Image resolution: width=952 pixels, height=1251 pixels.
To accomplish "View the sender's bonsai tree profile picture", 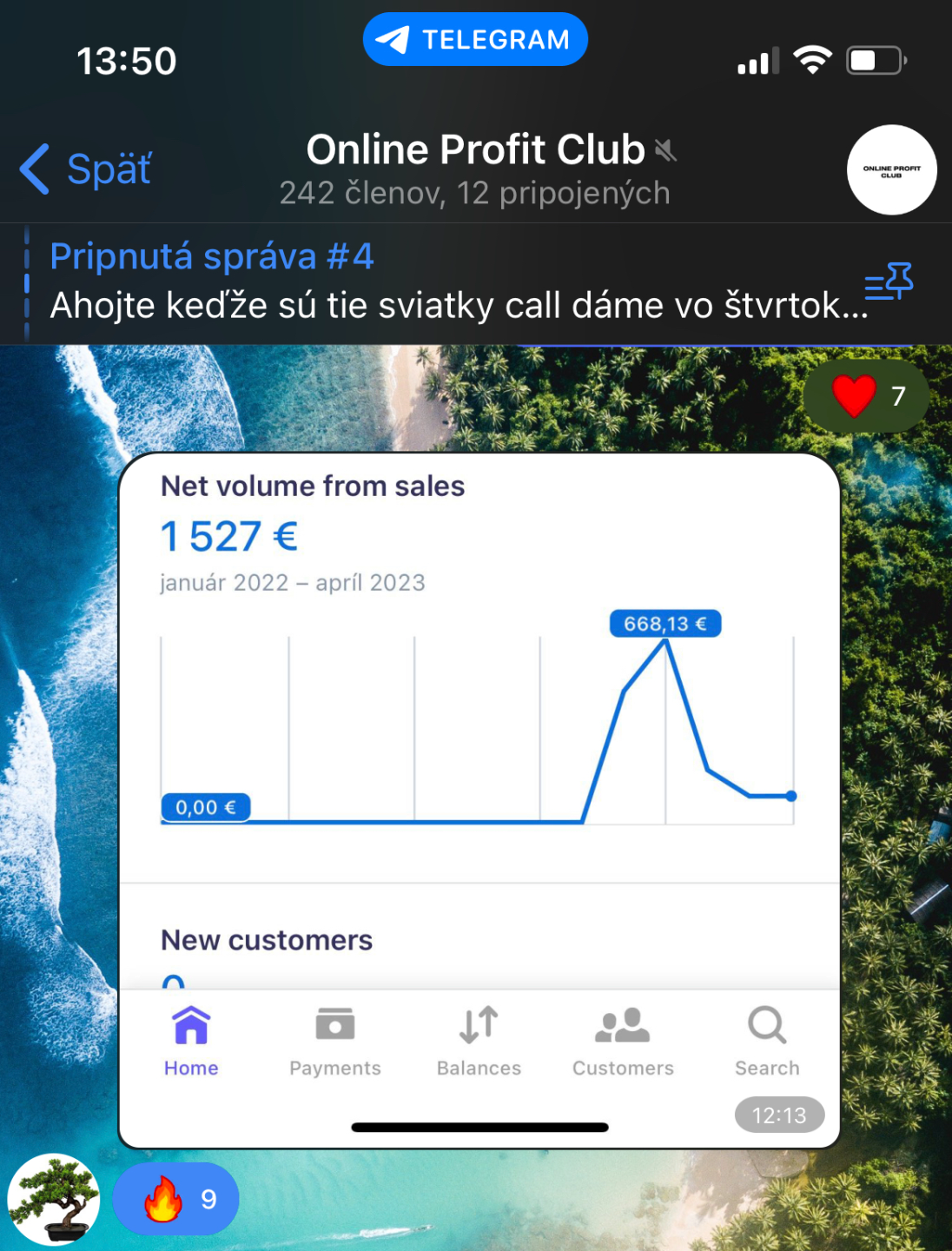I will point(54,1199).
